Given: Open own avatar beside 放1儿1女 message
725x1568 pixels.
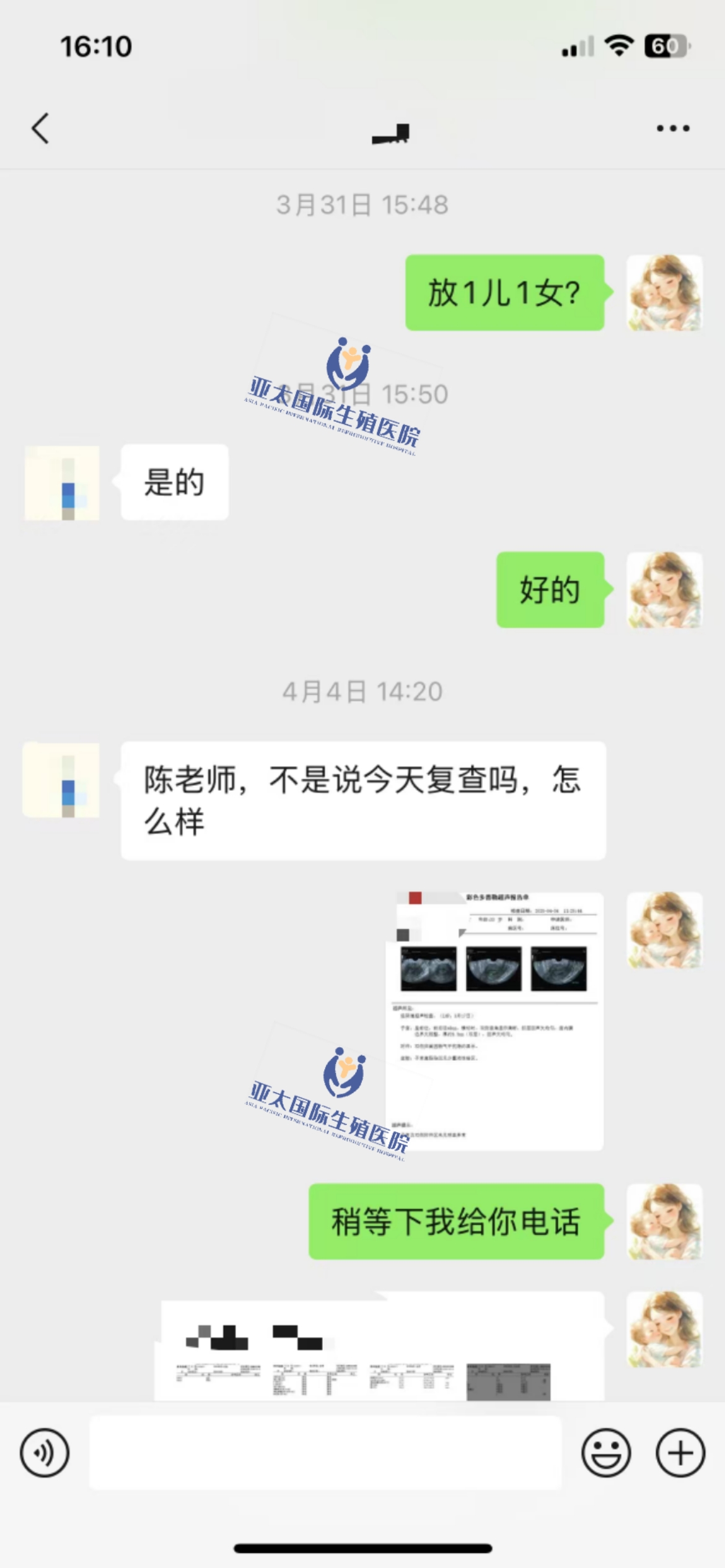Looking at the screenshot, I should [664, 292].
